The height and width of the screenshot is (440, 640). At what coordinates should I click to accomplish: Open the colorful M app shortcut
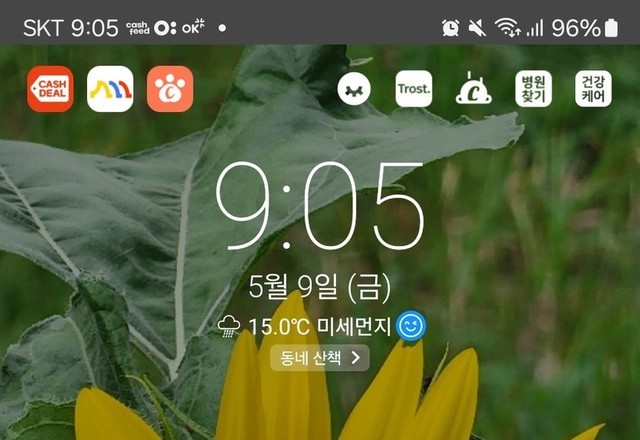[x=110, y=89]
